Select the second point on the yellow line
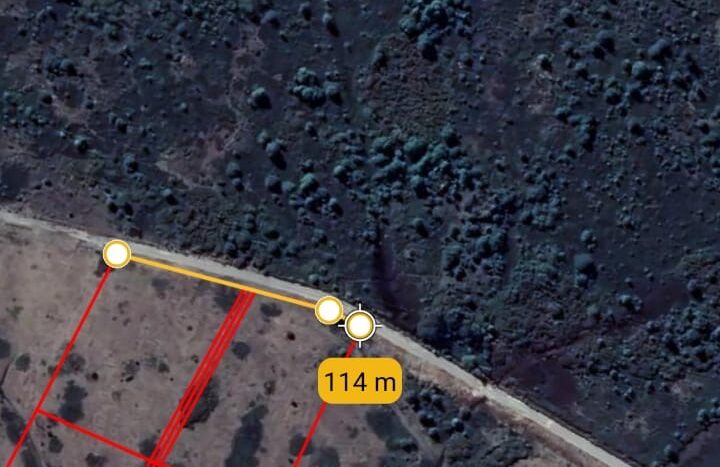The image size is (720, 467). click(328, 310)
